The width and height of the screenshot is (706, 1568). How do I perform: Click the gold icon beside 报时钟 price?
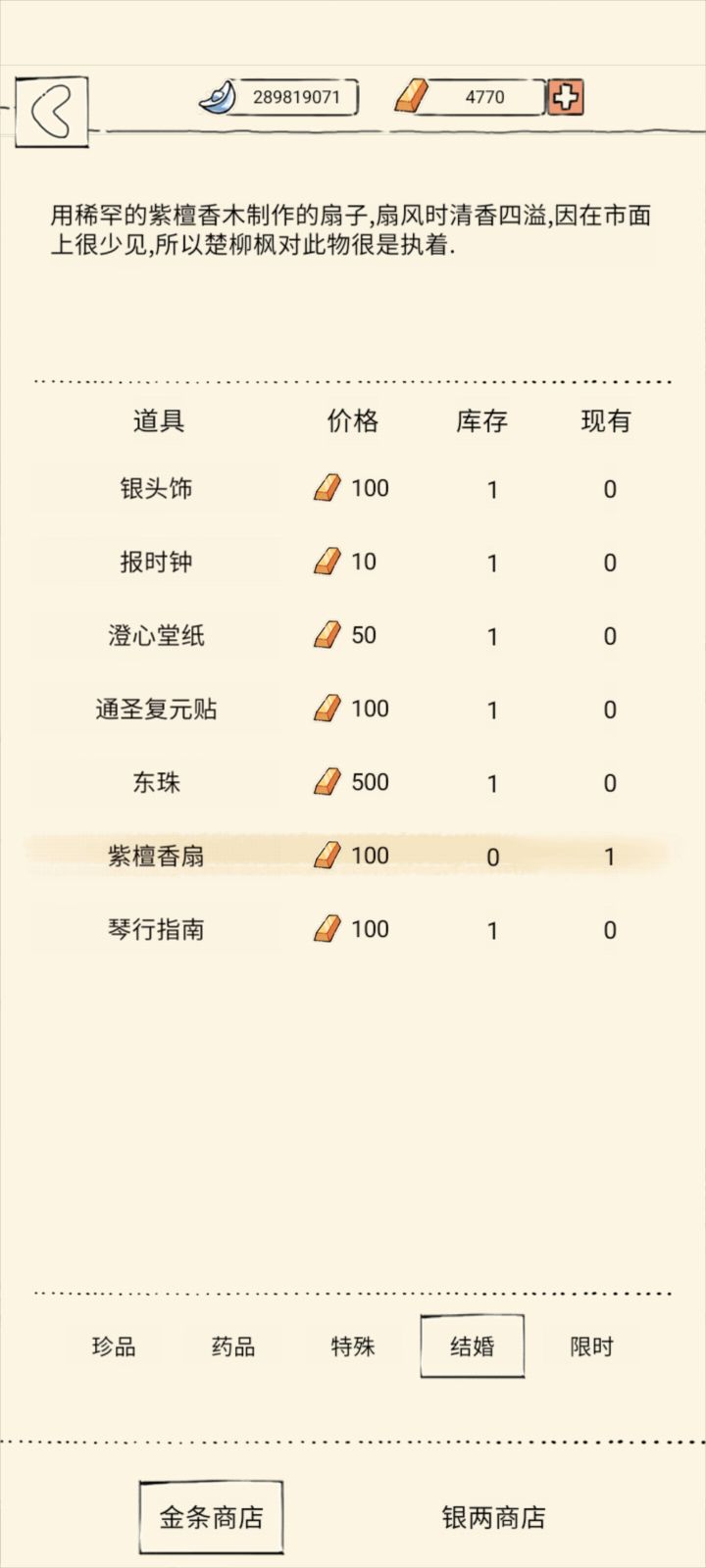328,561
